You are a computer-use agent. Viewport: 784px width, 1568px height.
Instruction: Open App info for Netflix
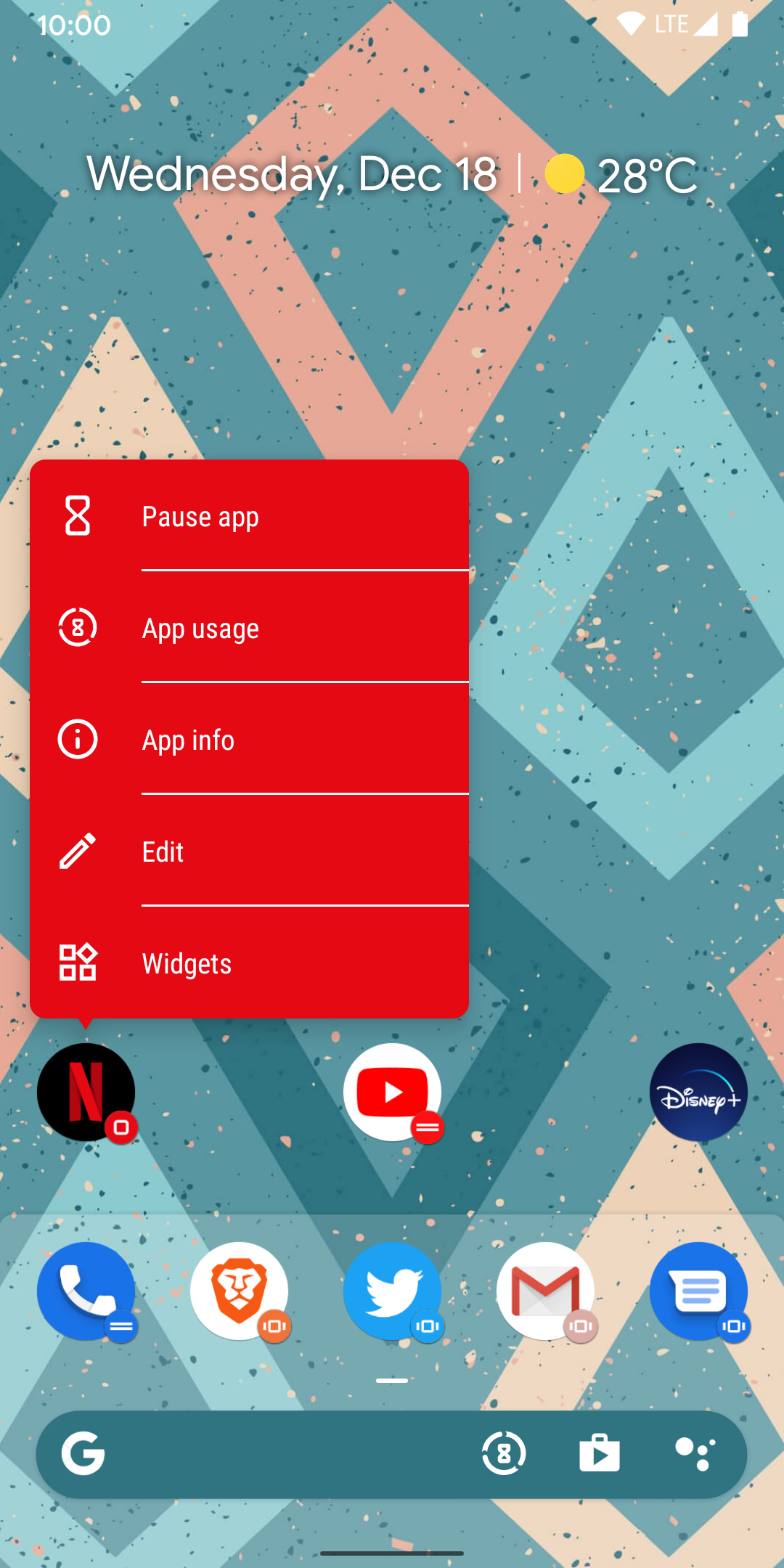point(249,740)
